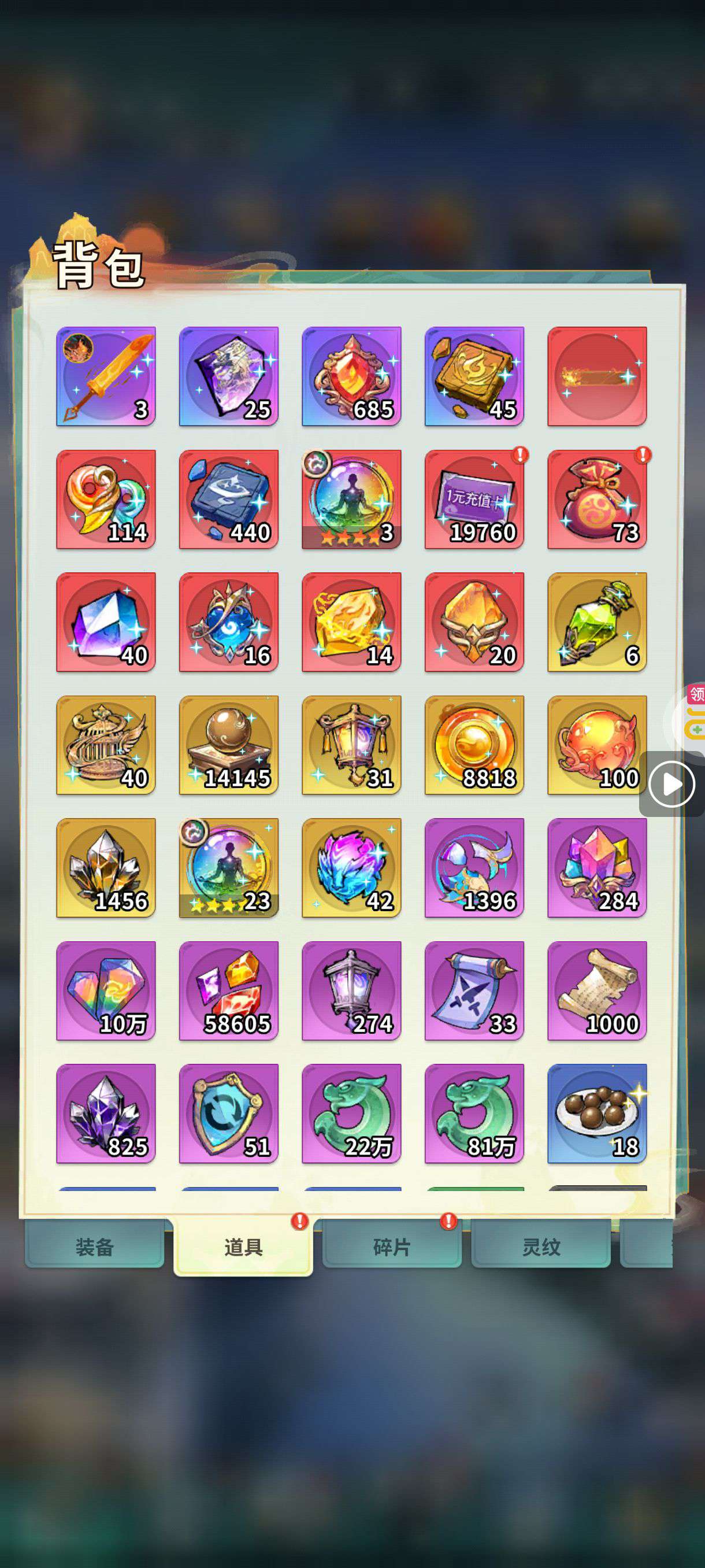Tap the gold coin item showing 8818
The image size is (705, 1568).
point(474,745)
